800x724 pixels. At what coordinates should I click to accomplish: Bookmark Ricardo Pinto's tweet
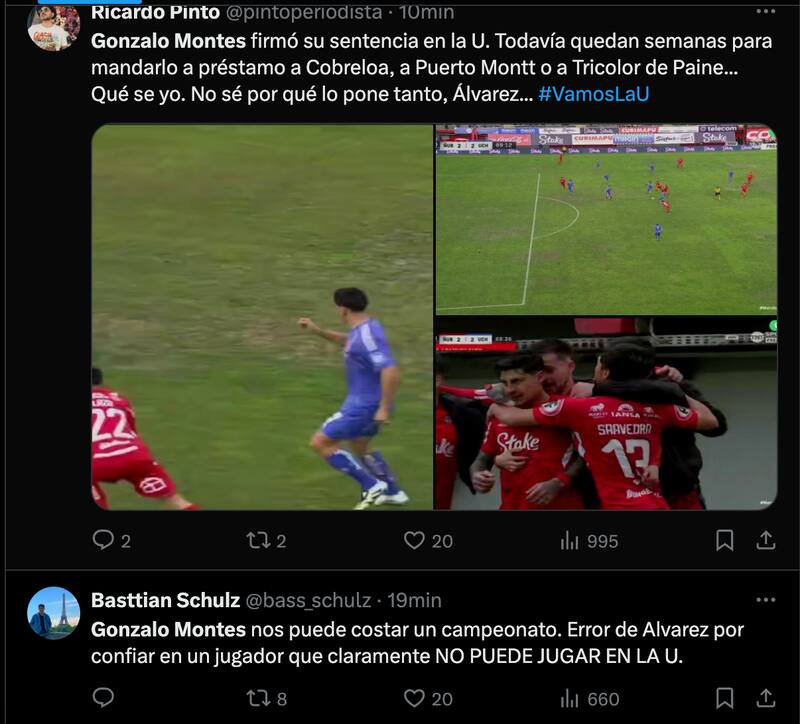point(725,540)
